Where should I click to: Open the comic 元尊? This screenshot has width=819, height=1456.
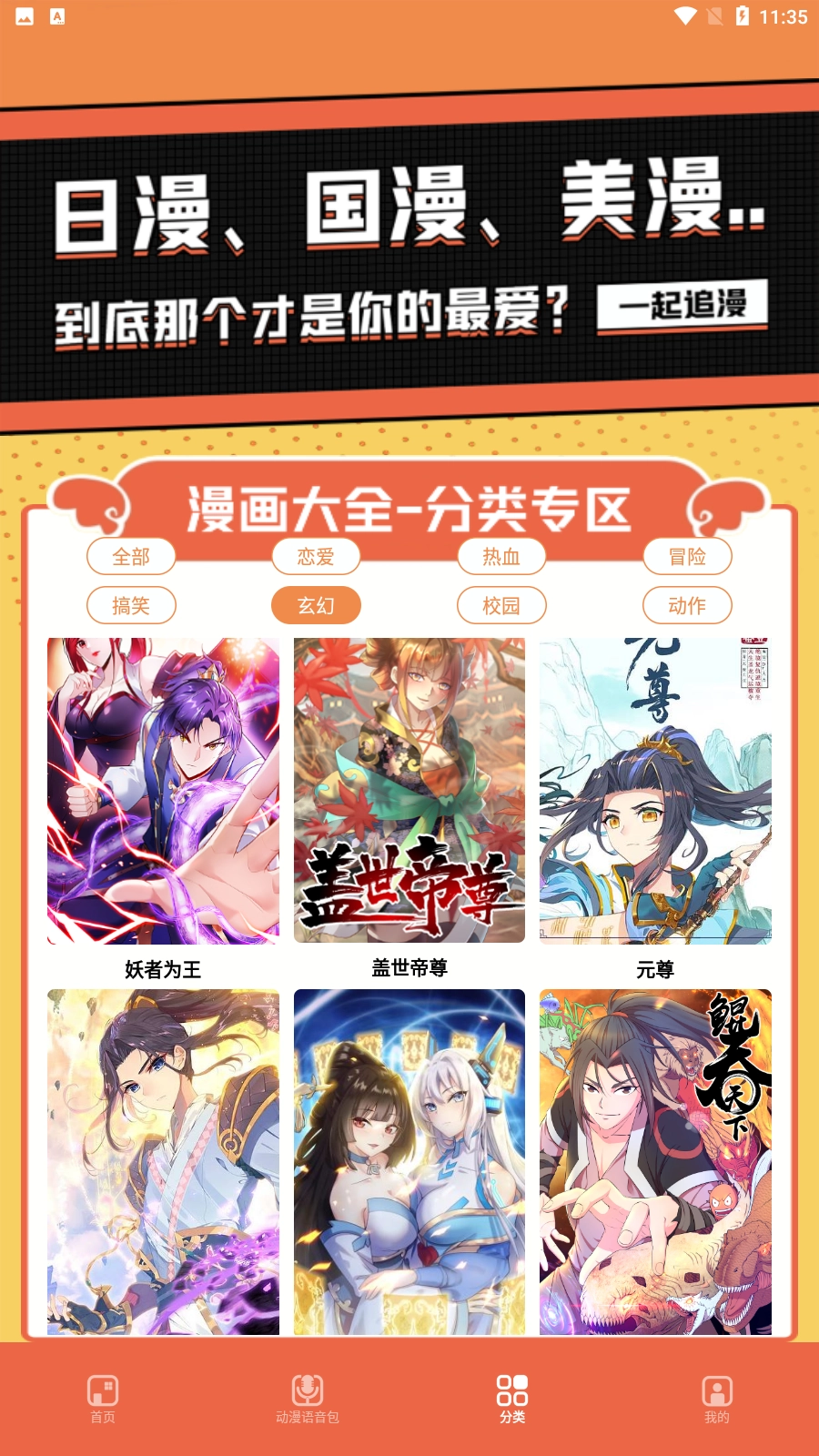tap(655, 790)
